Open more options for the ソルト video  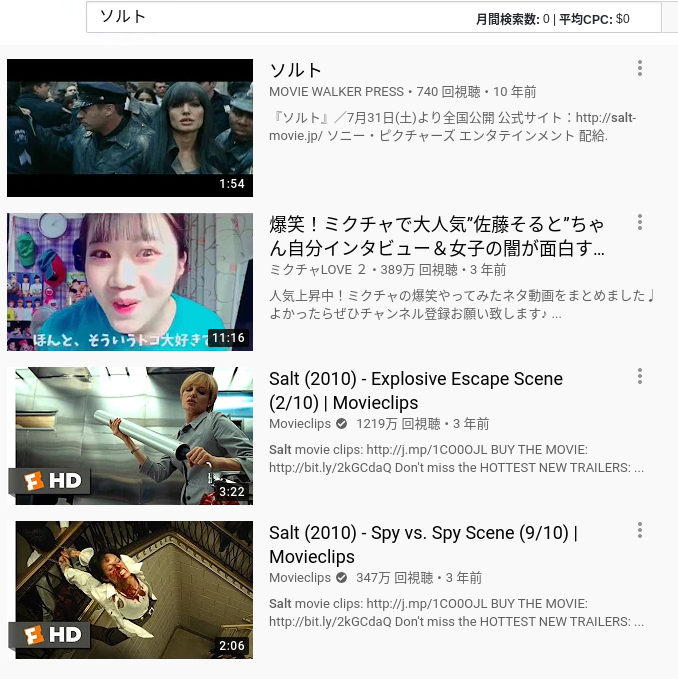click(x=640, y=68)
